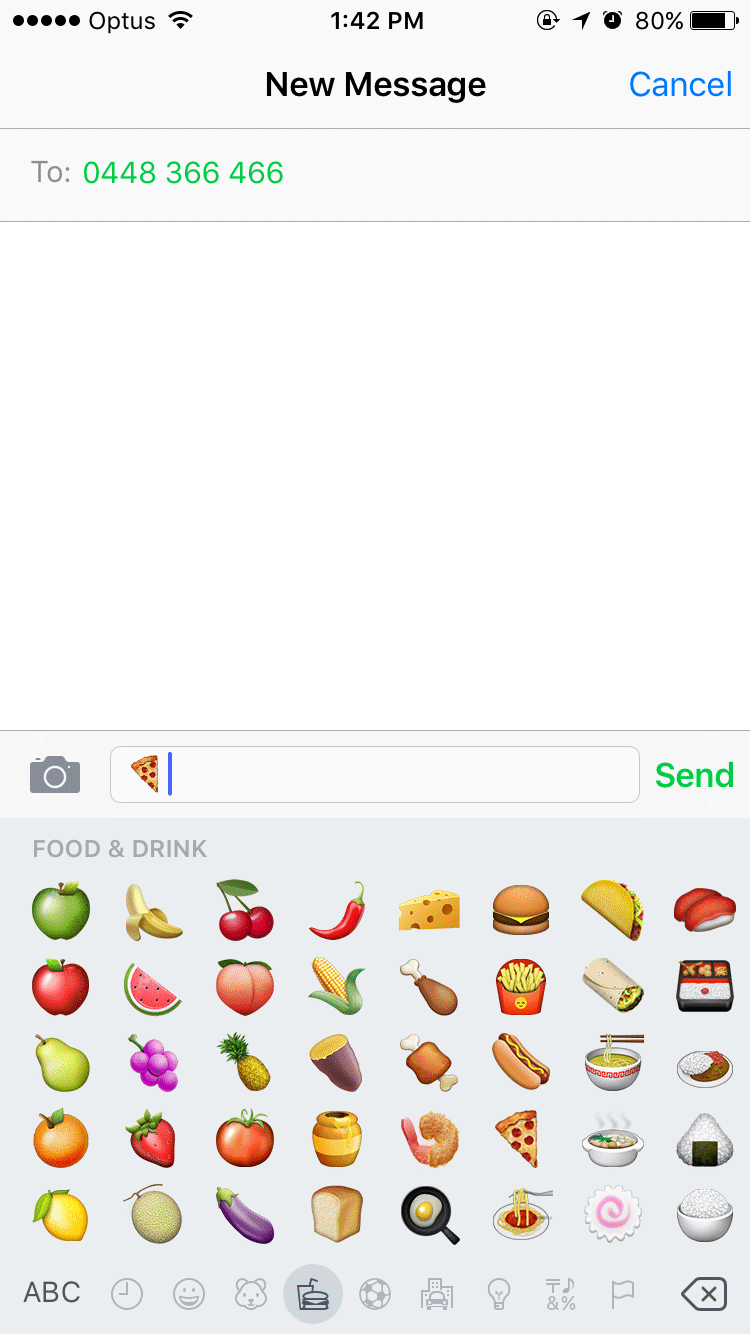
Task: Switch to travel and places emoji category
Action: click(437, 1294)
